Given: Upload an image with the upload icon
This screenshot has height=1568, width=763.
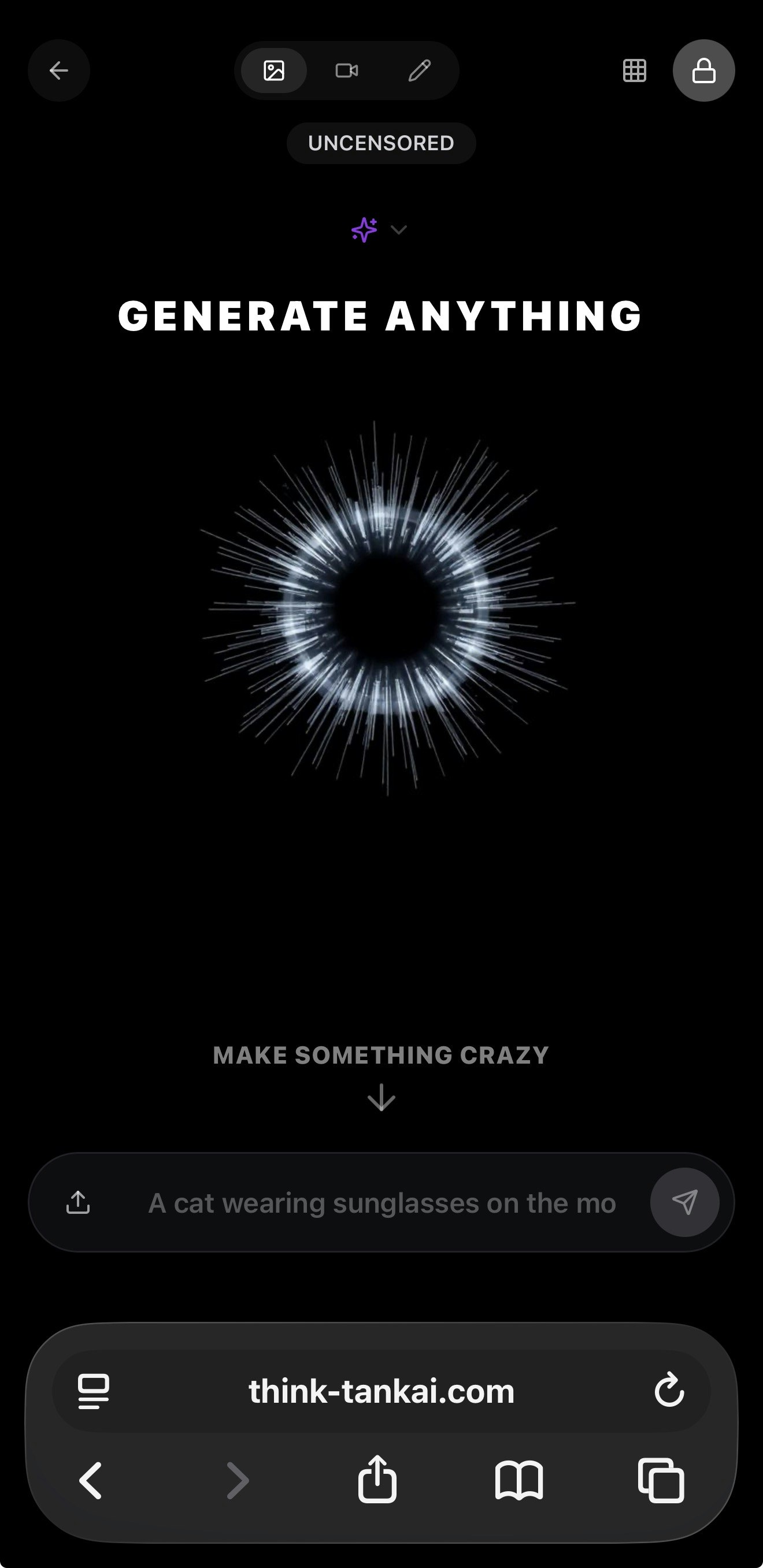Looking at the screenshot, I should pyautogui.click(x=78, y=1202).
